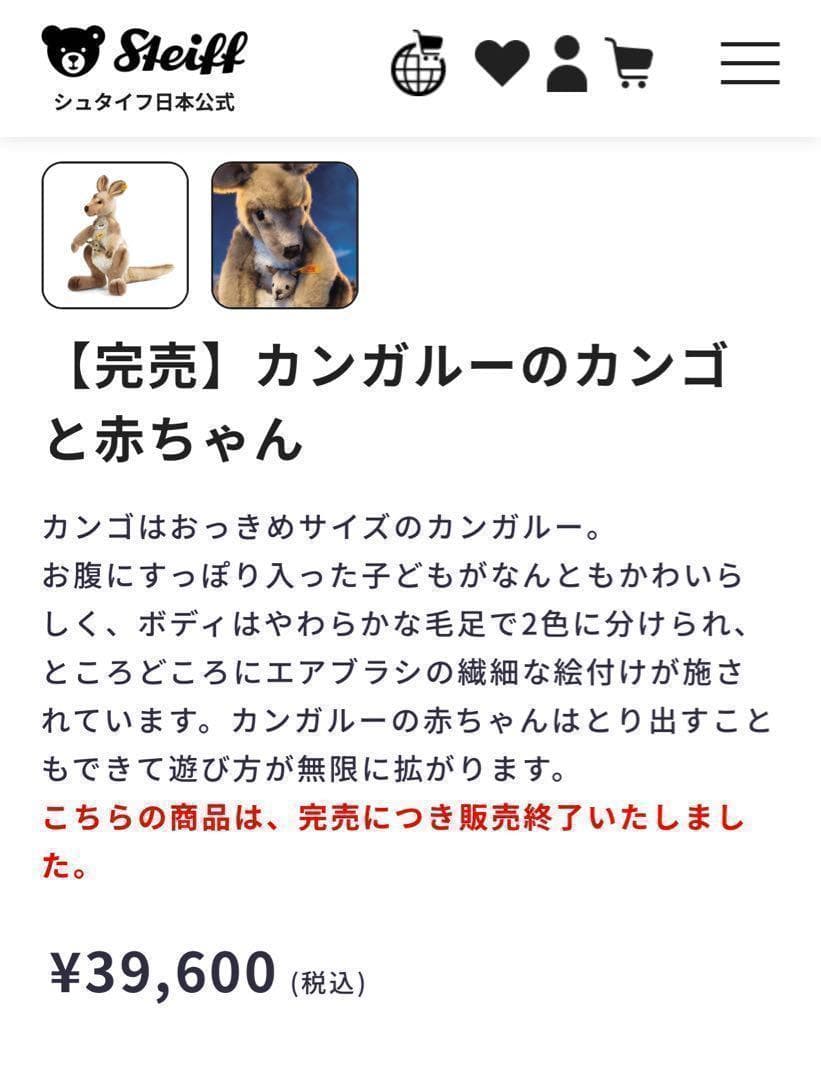View the shopping cart

click(634, 63)
